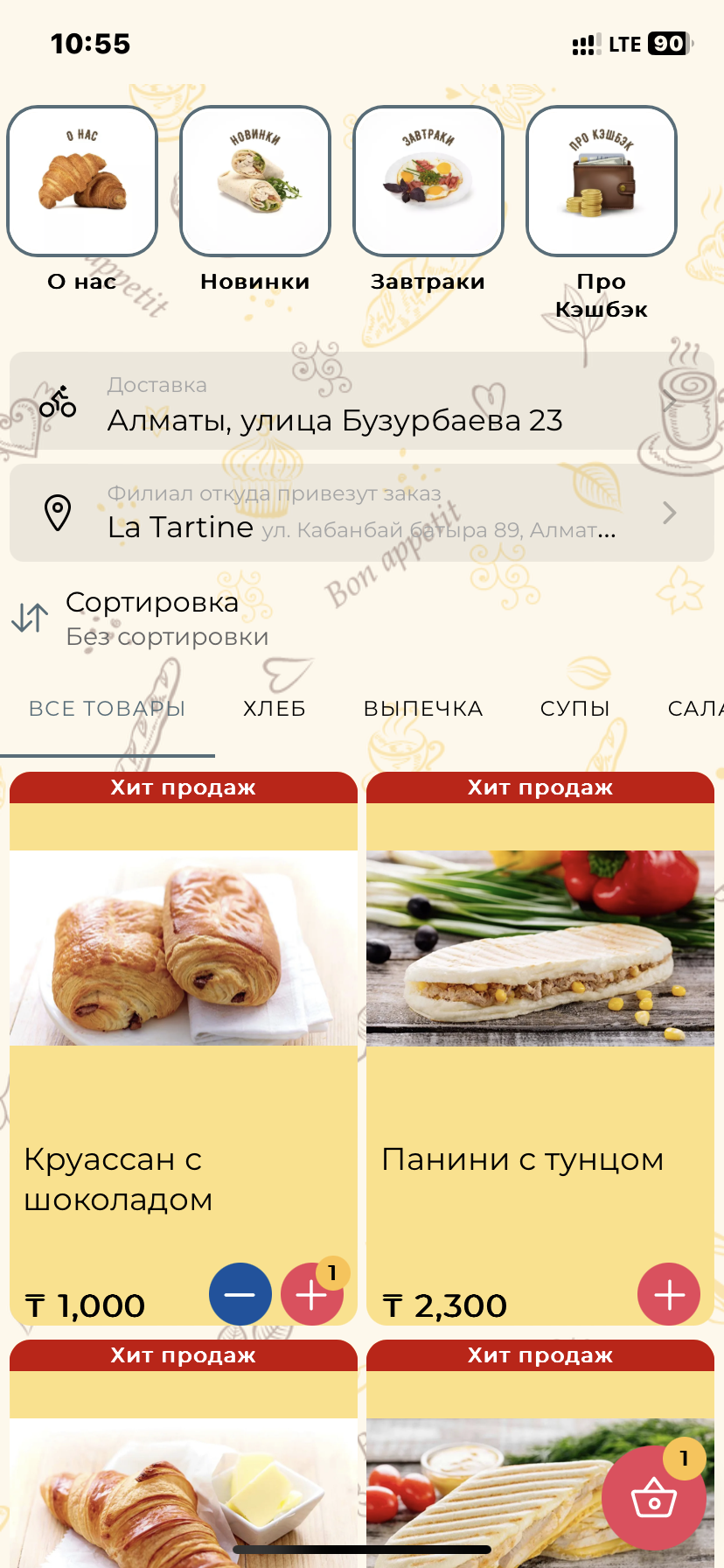
Task: Select the La Tartine branch row
Action: click(x=362, y=513)
